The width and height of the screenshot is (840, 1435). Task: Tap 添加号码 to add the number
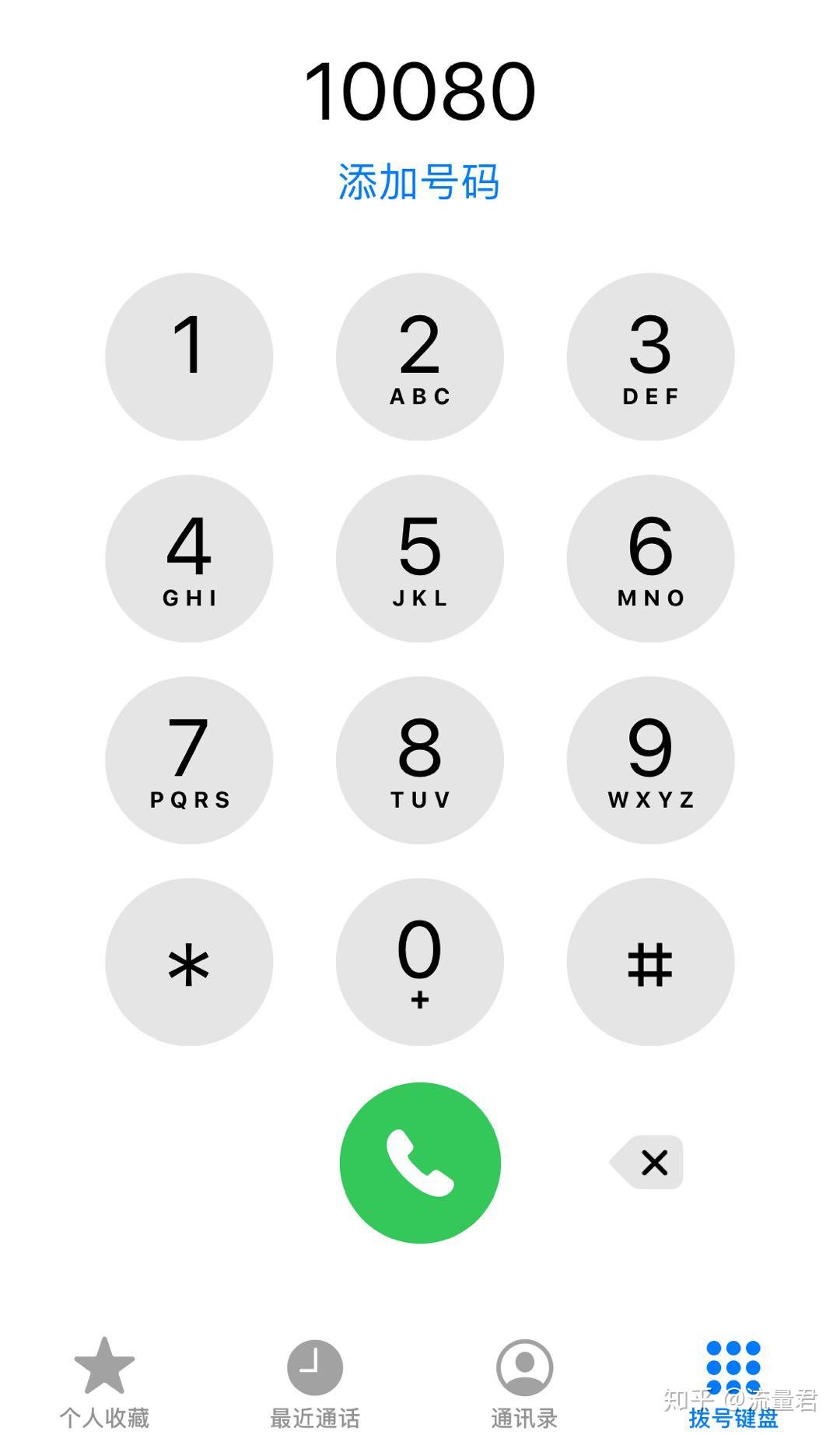pos(418,183)
